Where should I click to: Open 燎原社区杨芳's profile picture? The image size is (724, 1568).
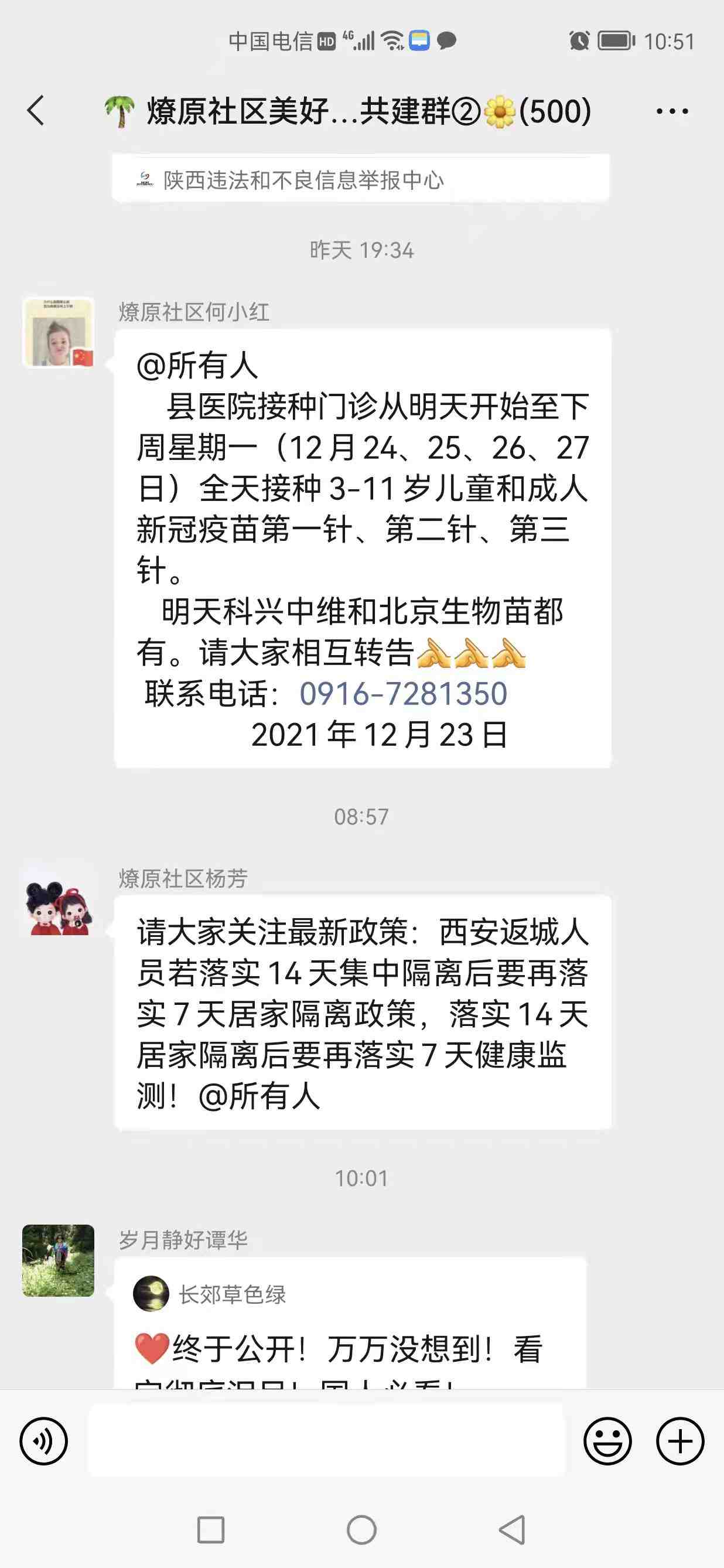point(59,899)
